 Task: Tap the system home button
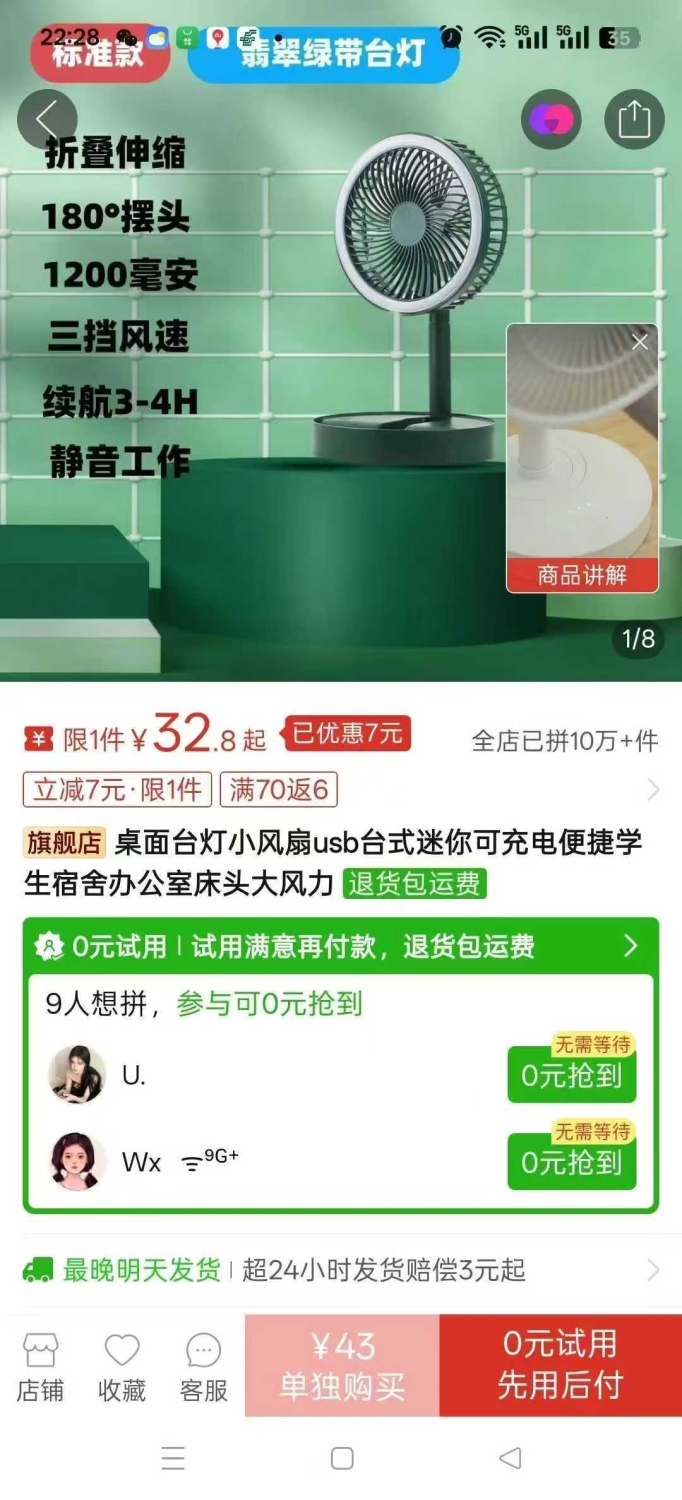coord(342,1458)
